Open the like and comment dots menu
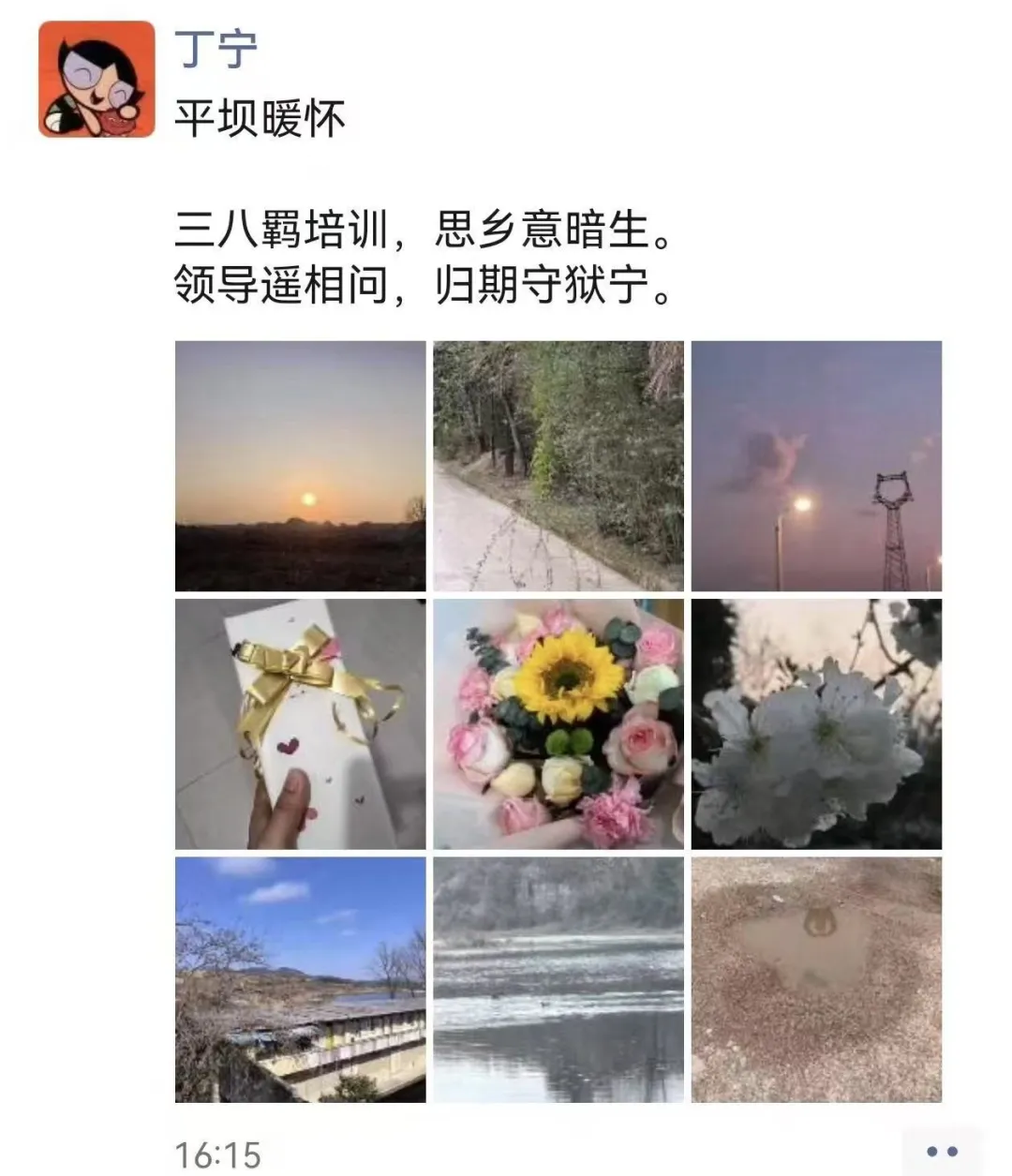 (x=941, y=1152)
